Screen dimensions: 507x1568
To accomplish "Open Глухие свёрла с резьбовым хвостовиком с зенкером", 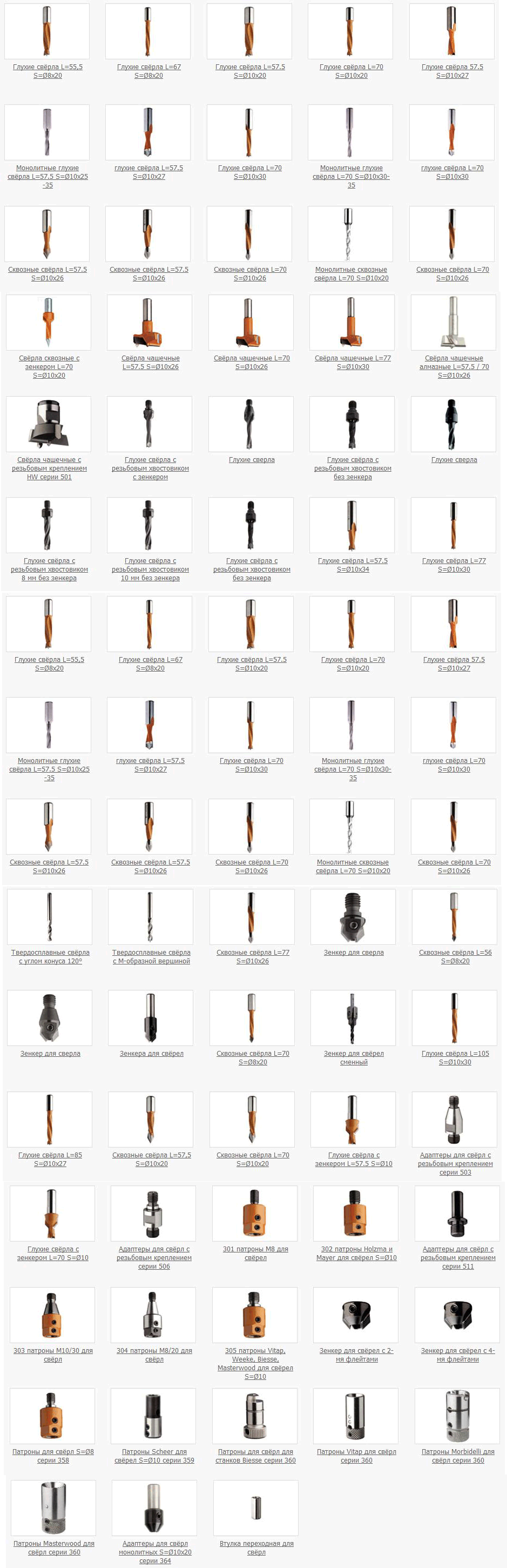I will coord(150,468).
